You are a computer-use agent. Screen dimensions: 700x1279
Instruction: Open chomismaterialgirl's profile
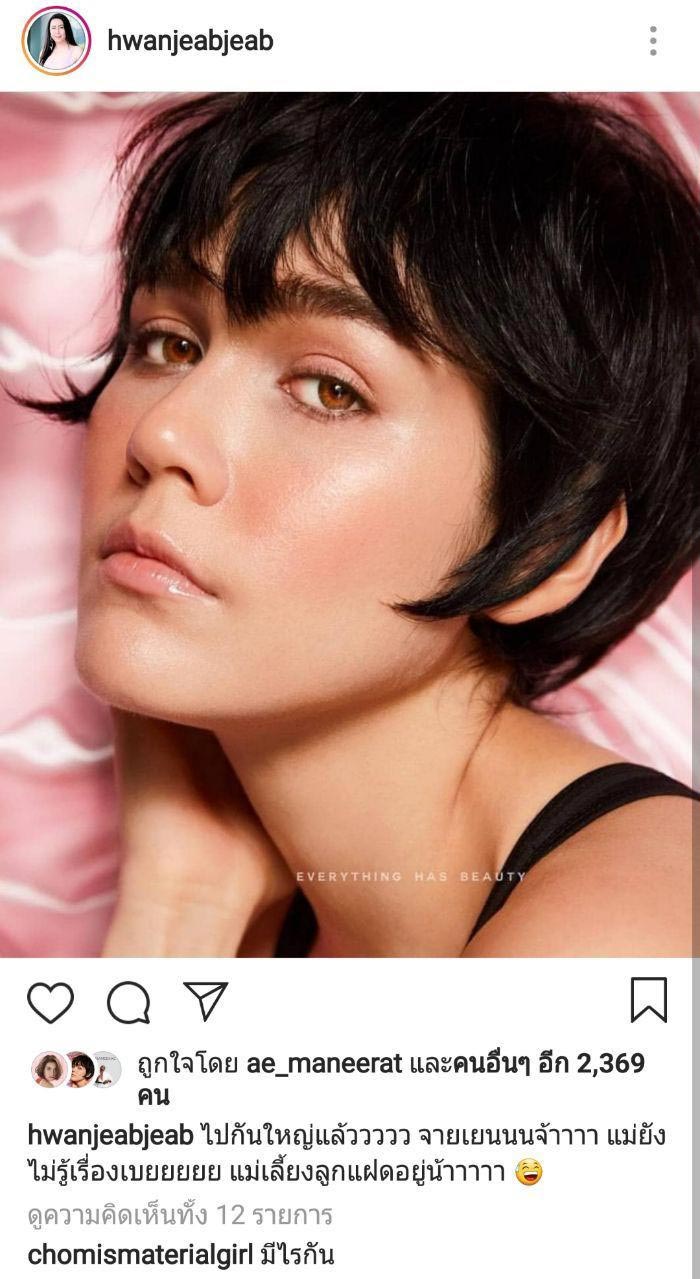point(140,1254)
